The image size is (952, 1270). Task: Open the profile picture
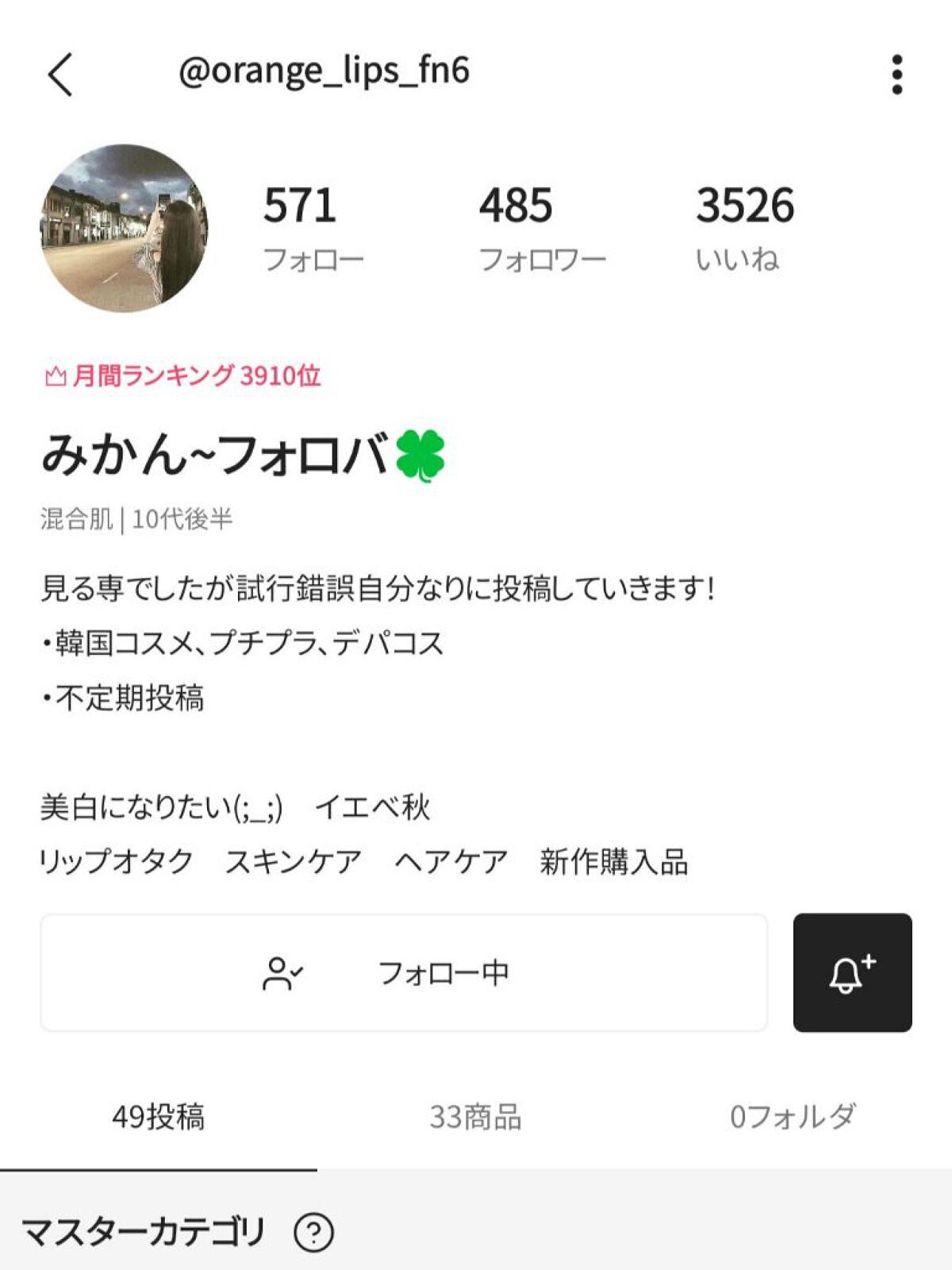[x=125, y=228]
